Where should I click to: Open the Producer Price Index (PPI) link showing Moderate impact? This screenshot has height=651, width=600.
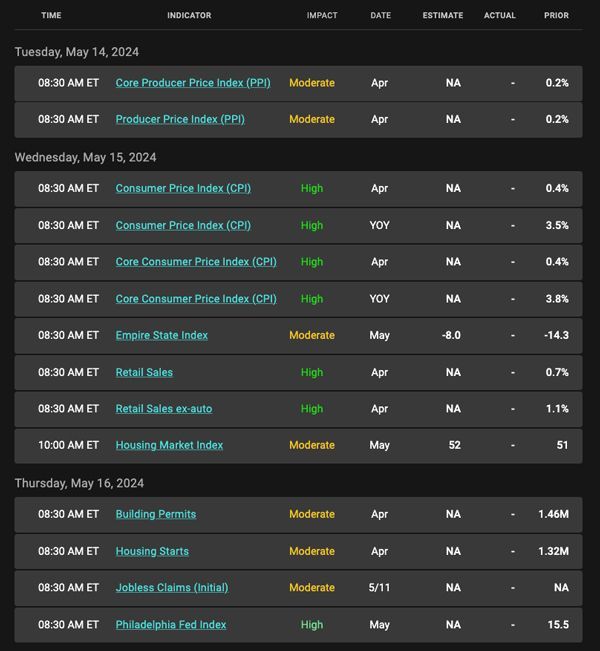coord(180,120)
